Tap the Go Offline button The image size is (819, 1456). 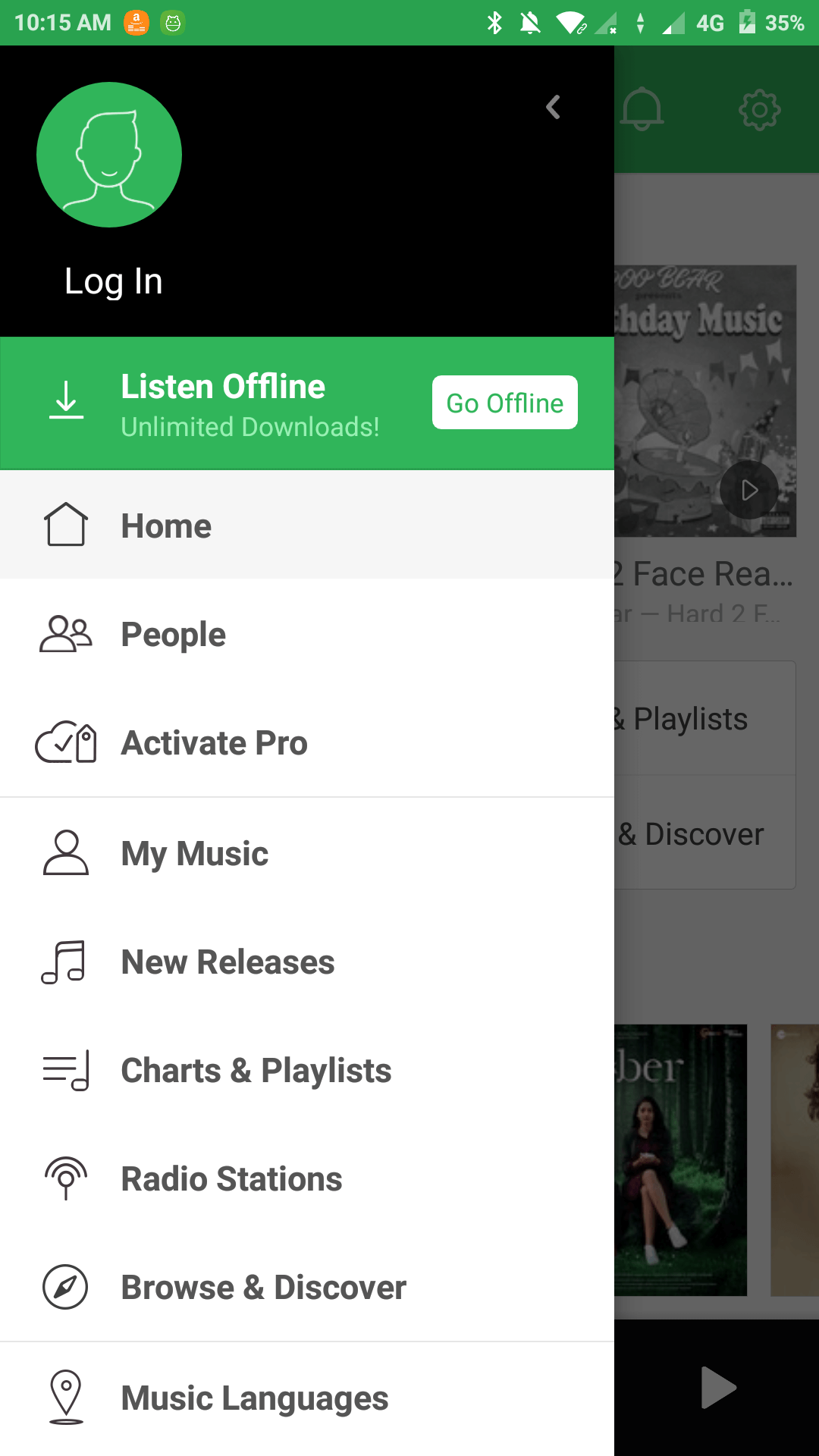505,403
